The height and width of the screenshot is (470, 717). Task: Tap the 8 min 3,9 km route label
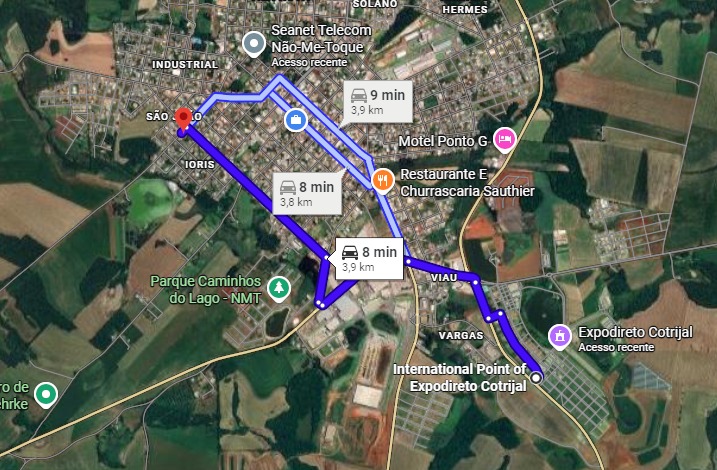click(369, 258)
